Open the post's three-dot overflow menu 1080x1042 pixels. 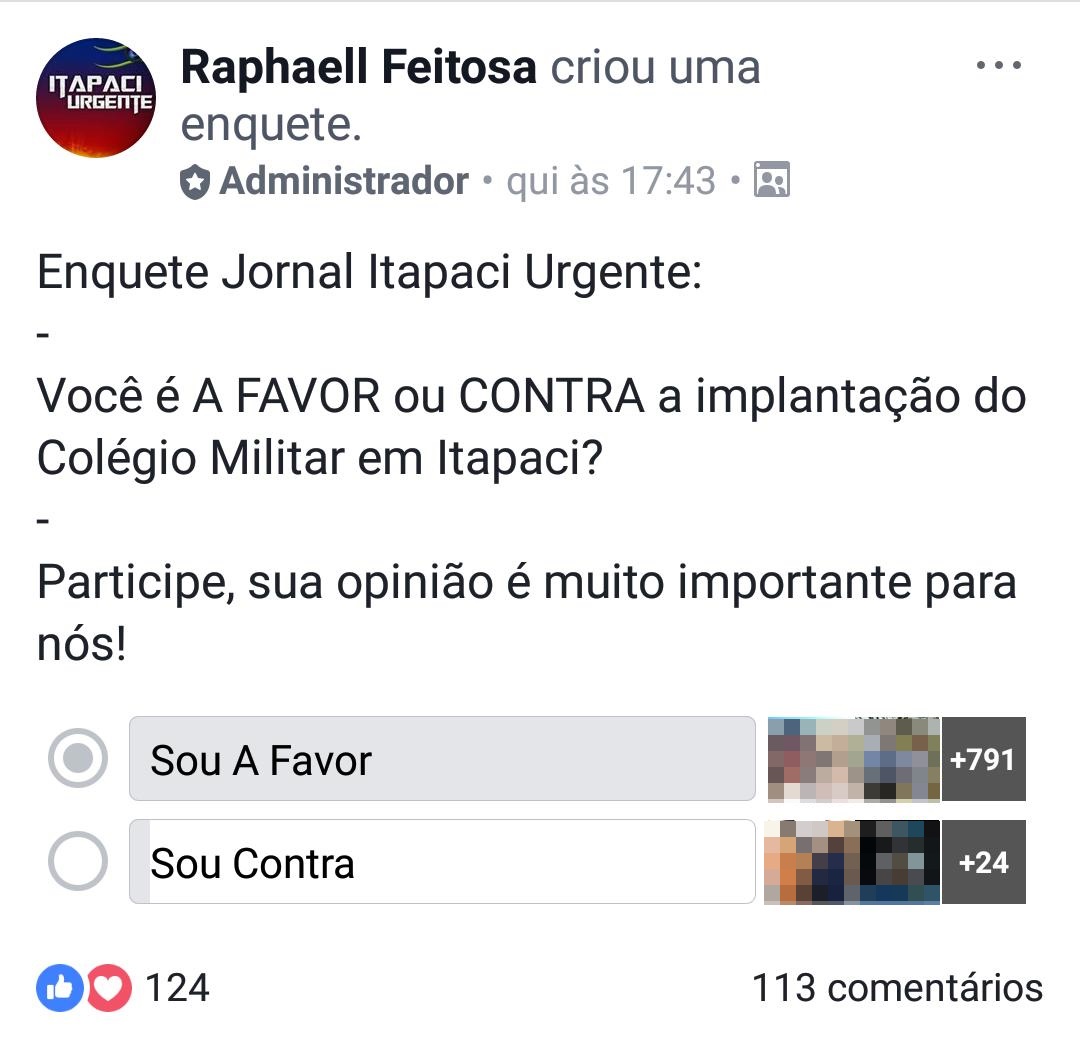(x=1000, y=67)
